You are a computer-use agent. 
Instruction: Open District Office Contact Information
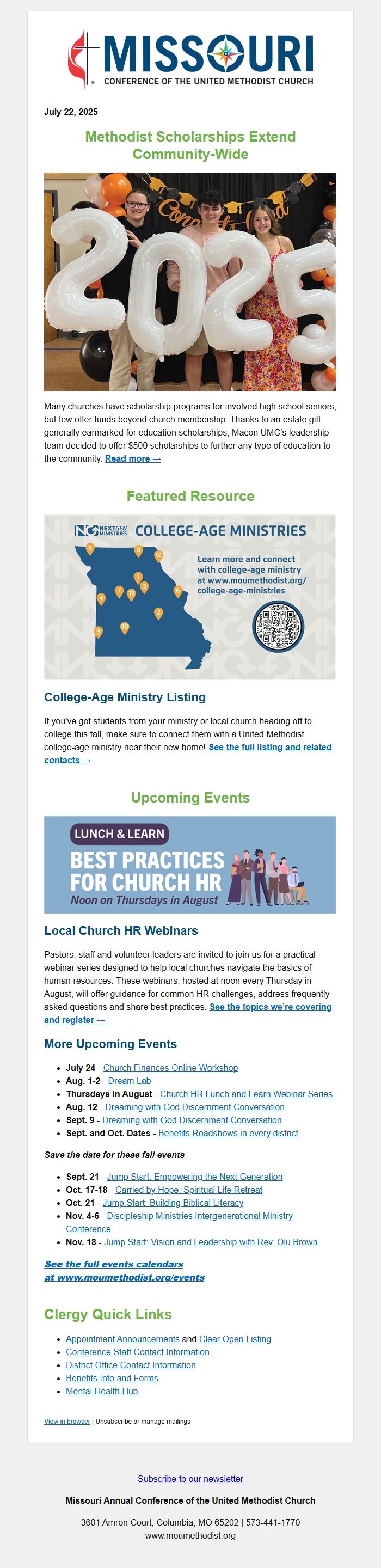(x=131, y=1365)
